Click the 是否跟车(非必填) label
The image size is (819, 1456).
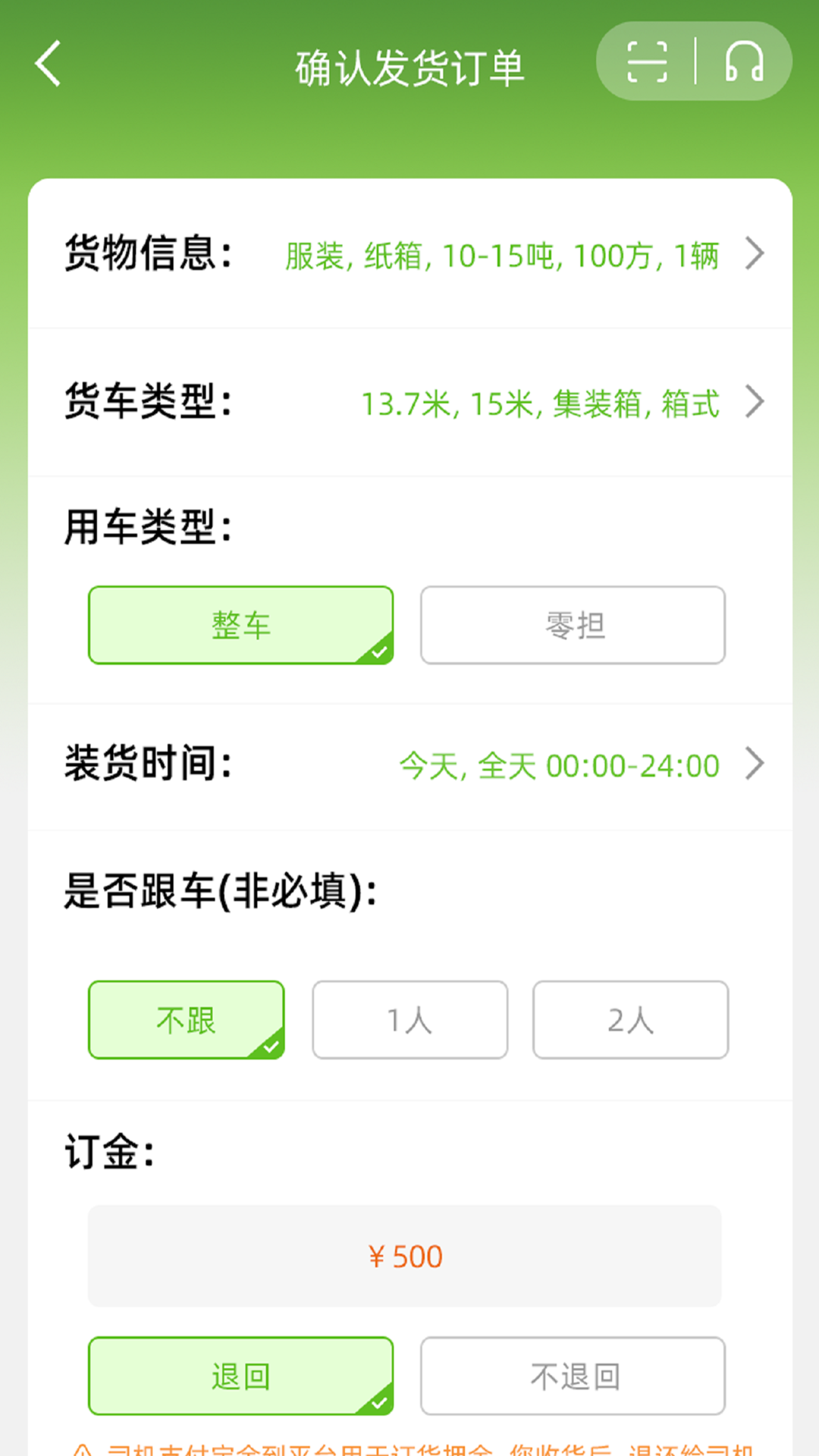pos(218,895)
